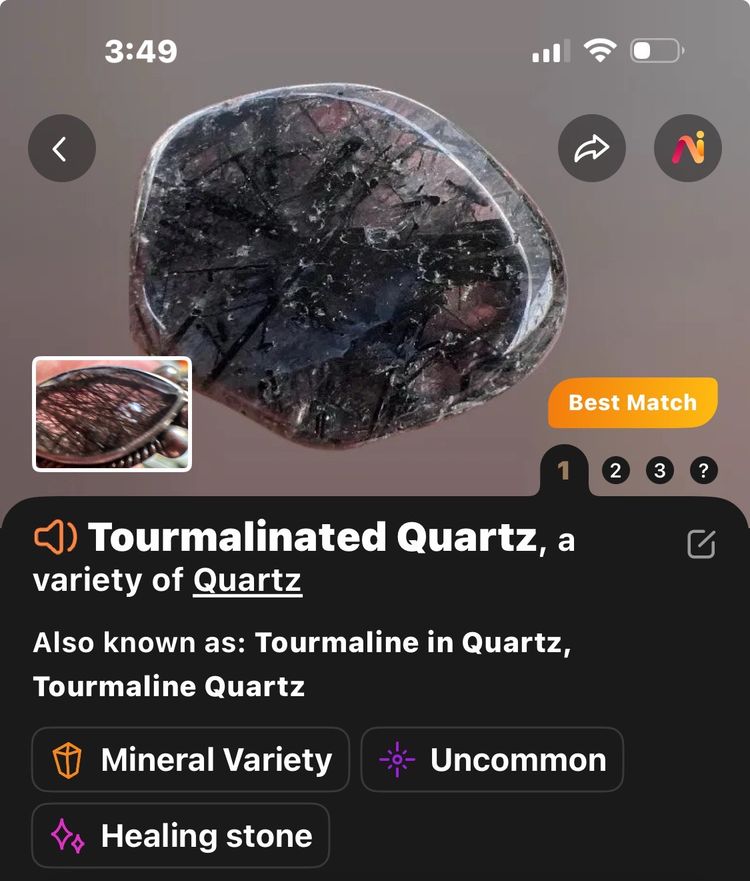
Task: Select the Uncommon rarity chip
Action: (492, 760)
